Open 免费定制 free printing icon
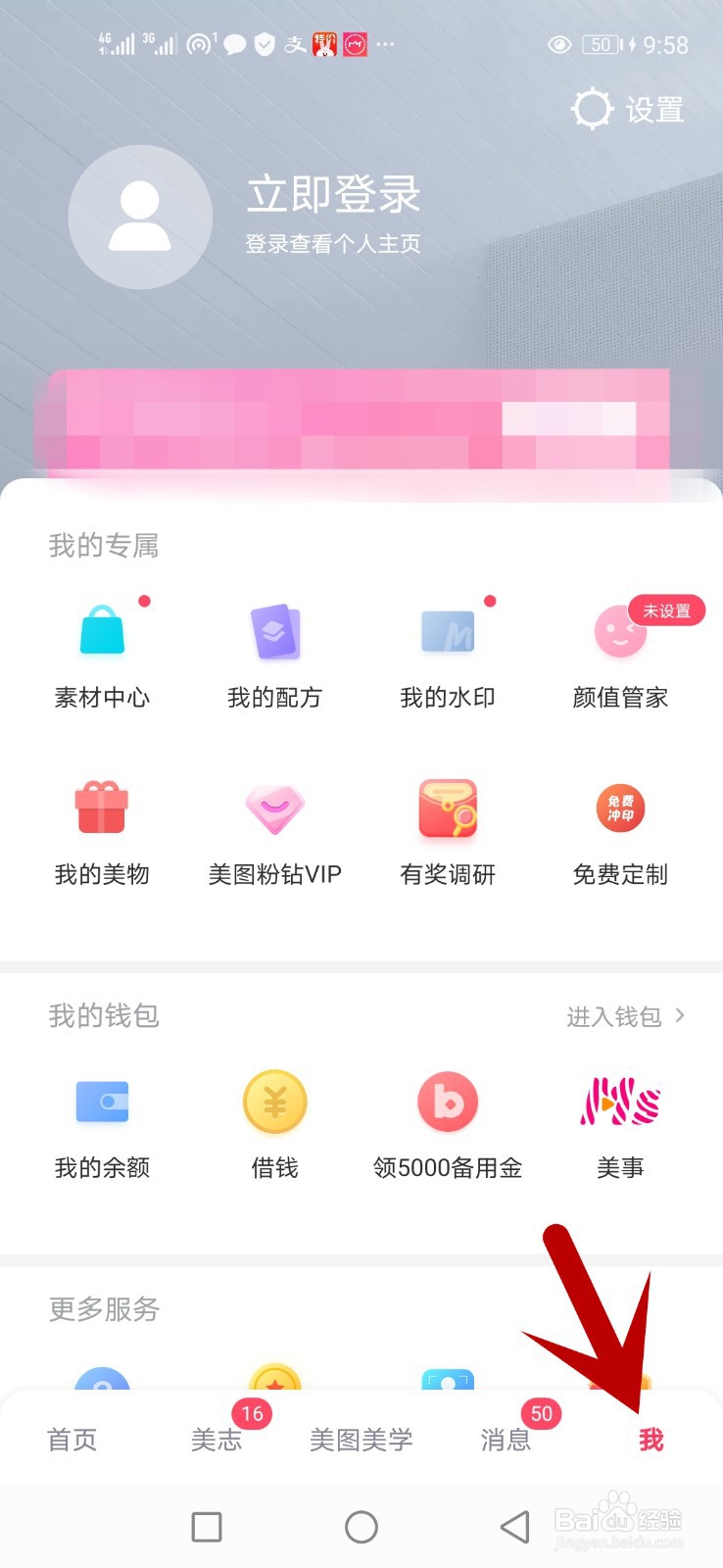The image size is (723, 1568). [x=620, y=808]
